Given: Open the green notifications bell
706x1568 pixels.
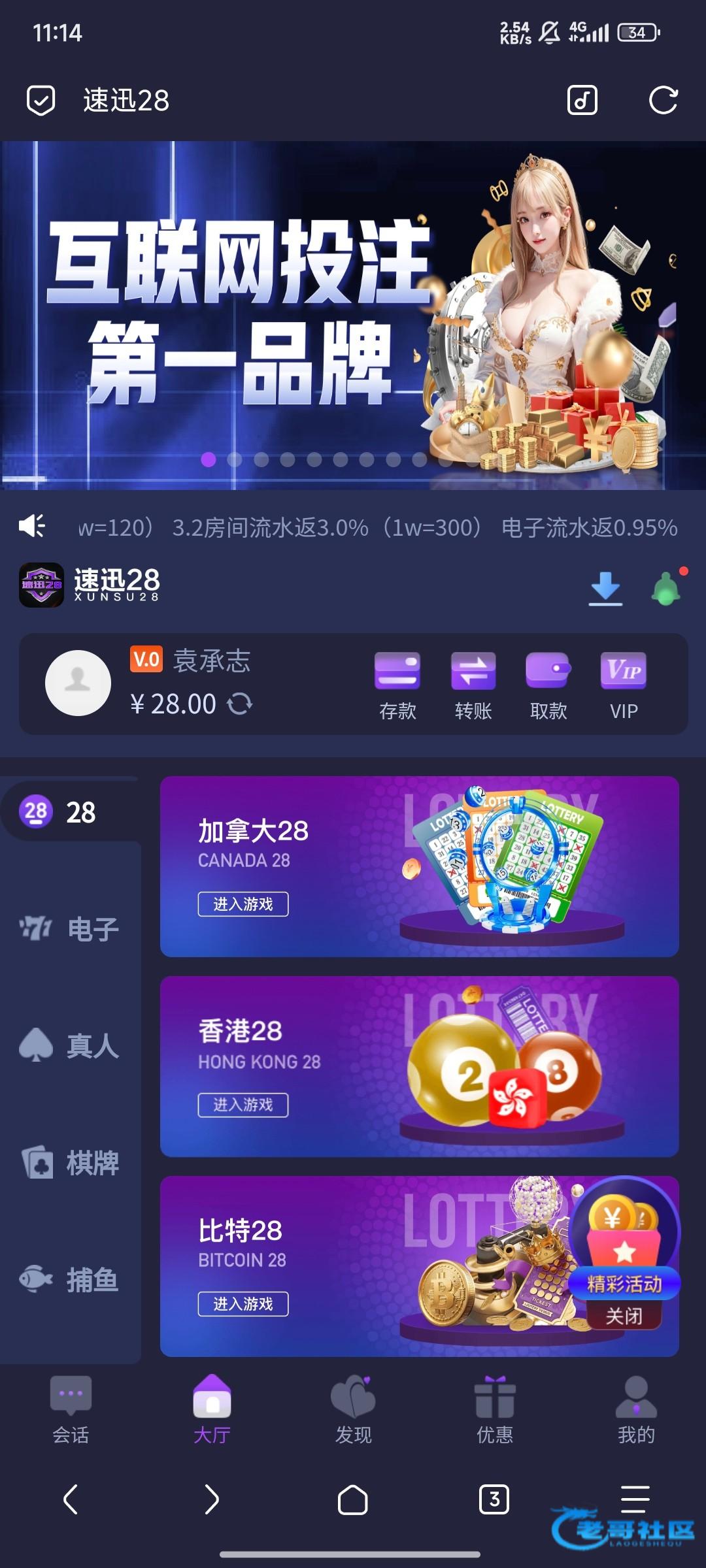Looking at the screenshot, I should point(666,587).
